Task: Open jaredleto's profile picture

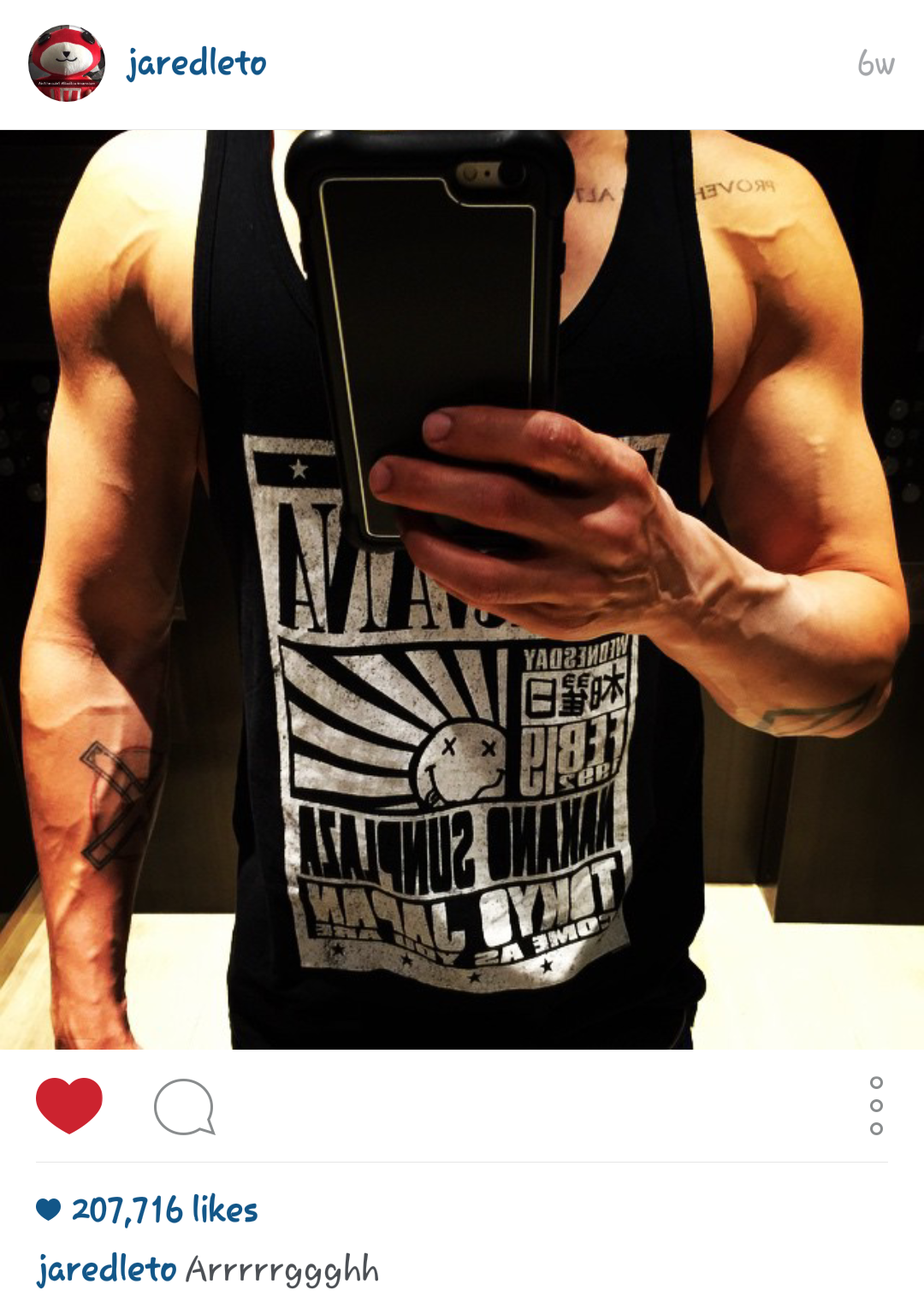Action: pyautogui.click(x=67, y=63)
